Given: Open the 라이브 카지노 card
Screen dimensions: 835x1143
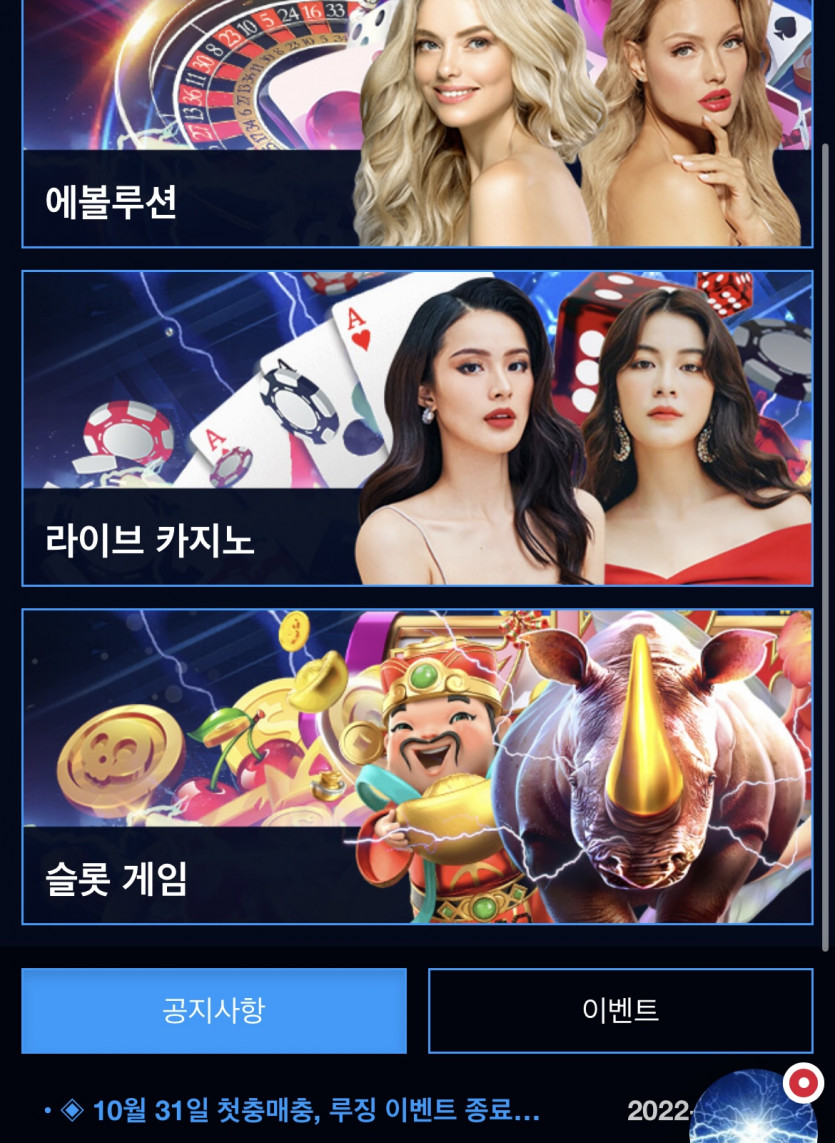Looking at the screenshot, I should click(417, 428).
